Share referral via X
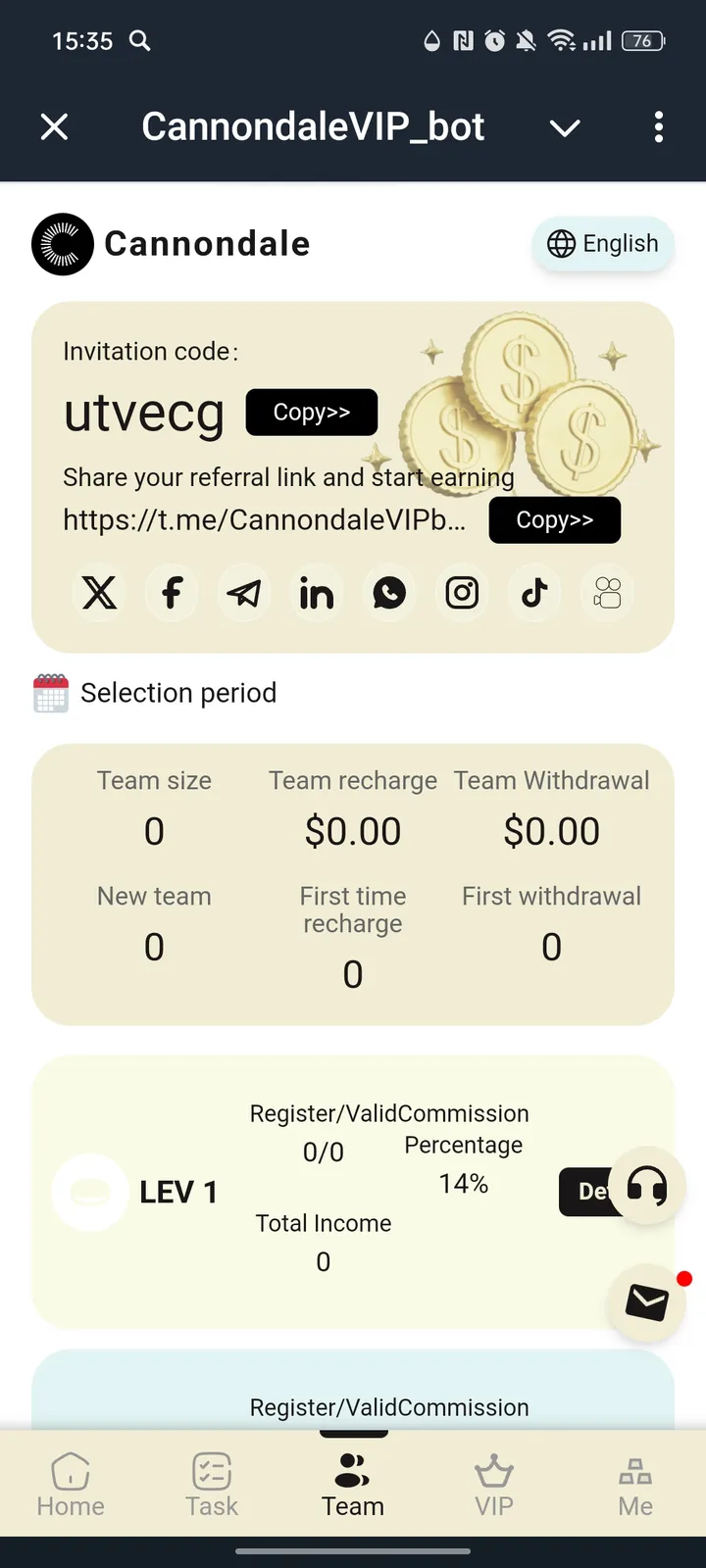The width and height of the screenshot is (706, 1568). (x=99, y=593)
